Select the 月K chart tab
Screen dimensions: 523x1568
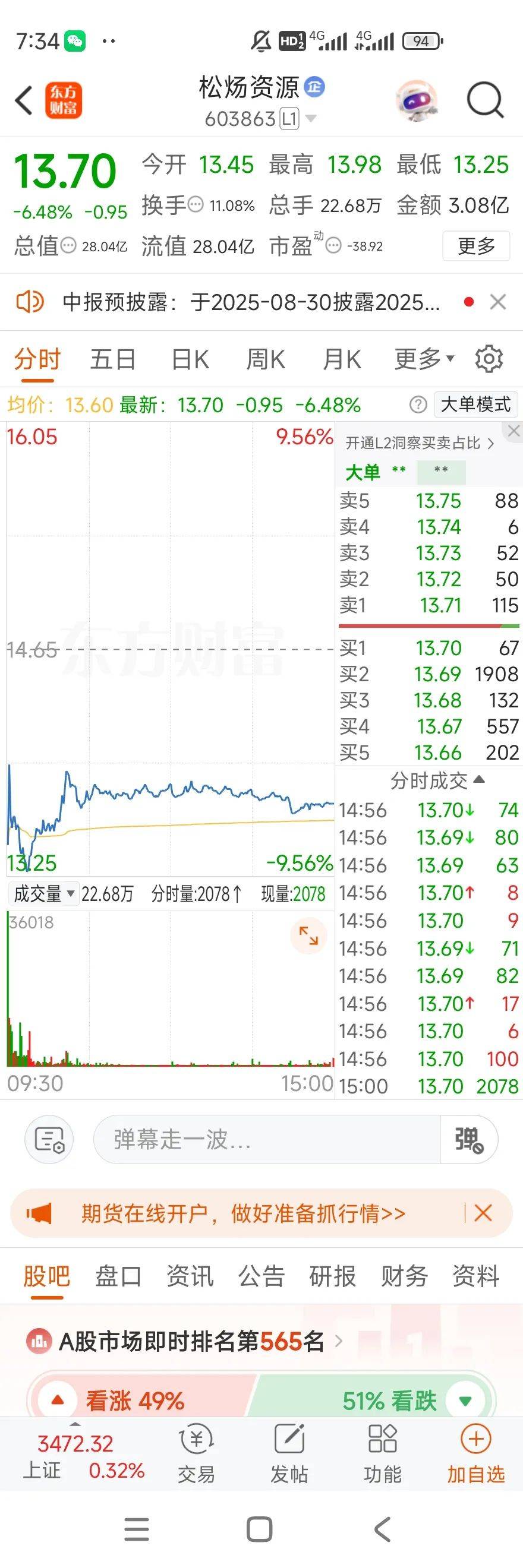342,359
